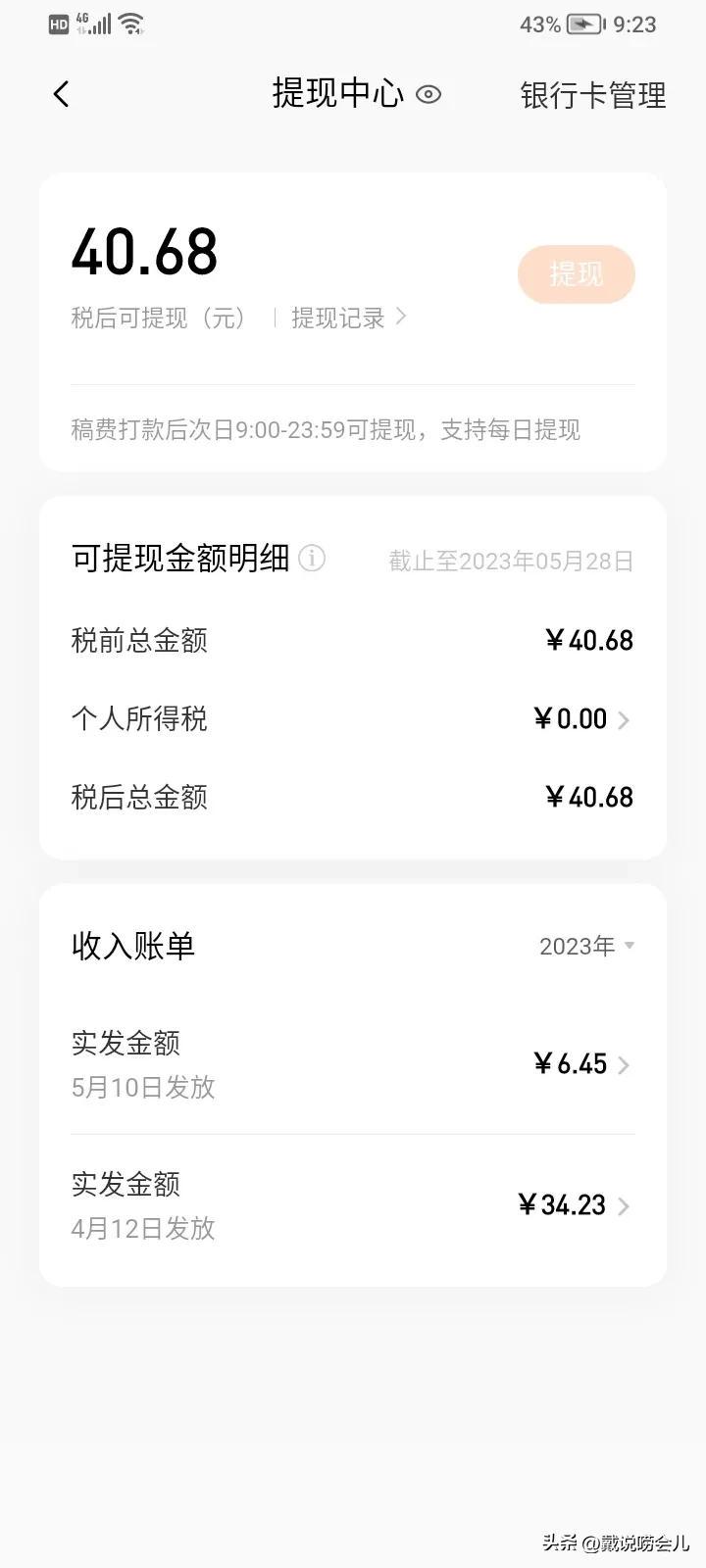Hide the balance with the eye icon
This screenshot has height=1568, width=706.
click(x=429, y=94)
